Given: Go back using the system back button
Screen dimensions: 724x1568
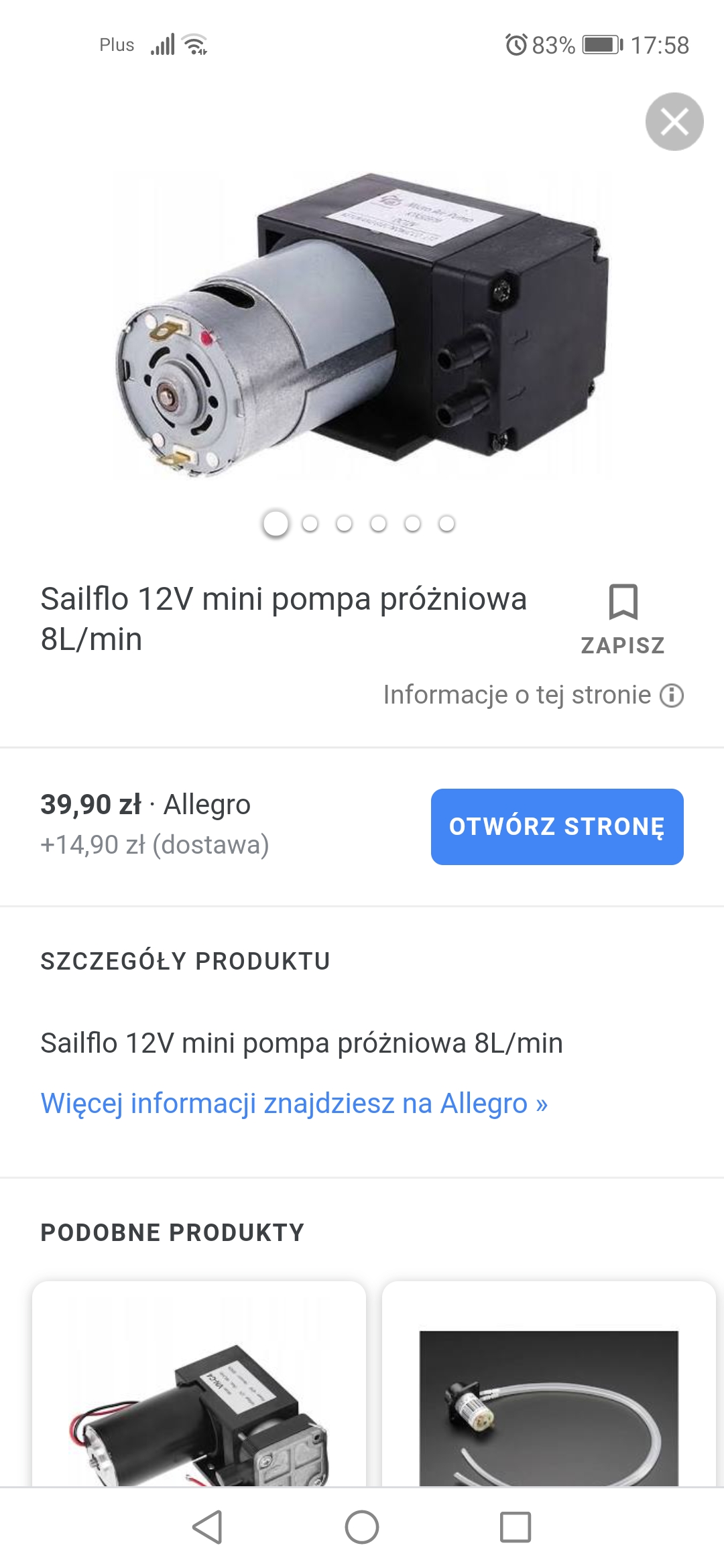Looking at the screenshot, I should coord(207,1527).
